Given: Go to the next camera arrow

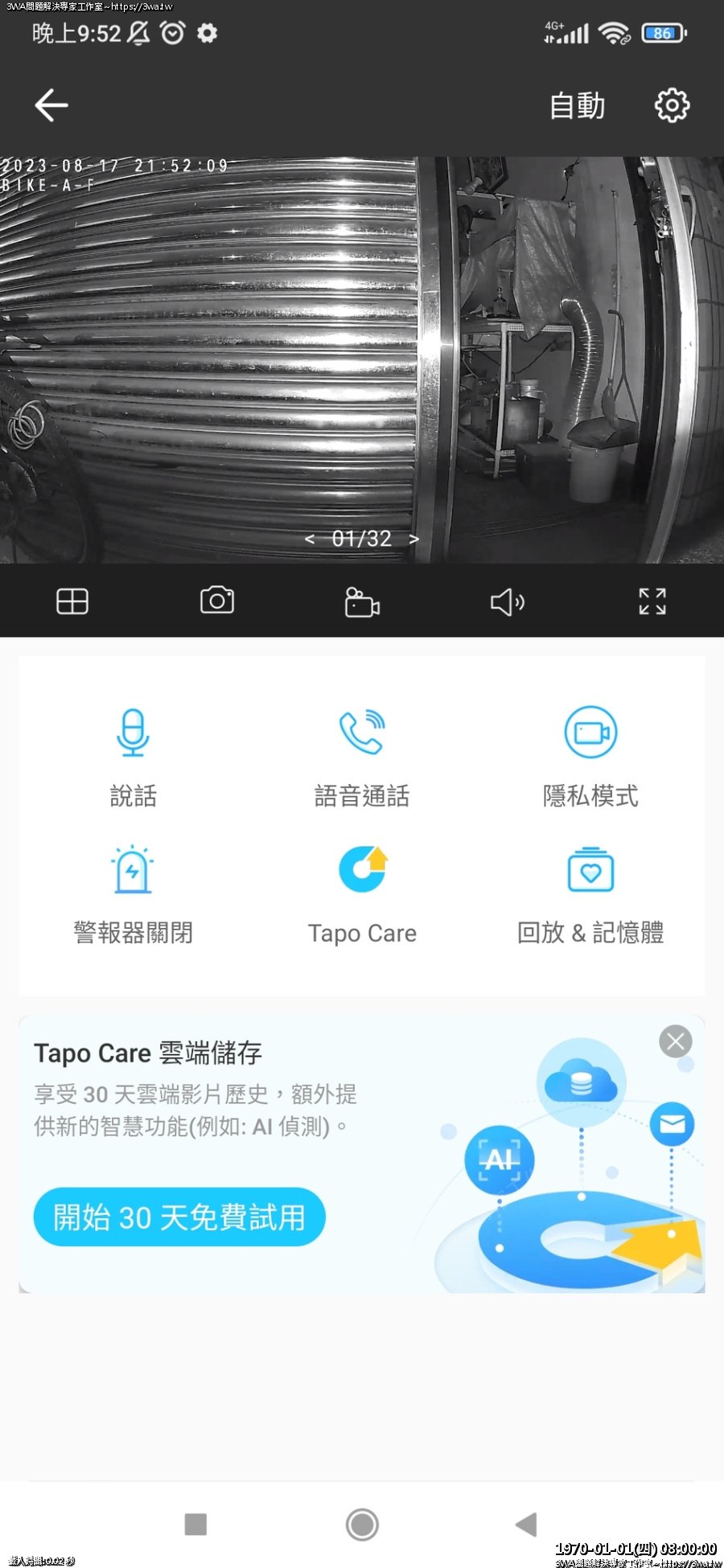Looking at the screenshot, I should click(x=413, y=539).
